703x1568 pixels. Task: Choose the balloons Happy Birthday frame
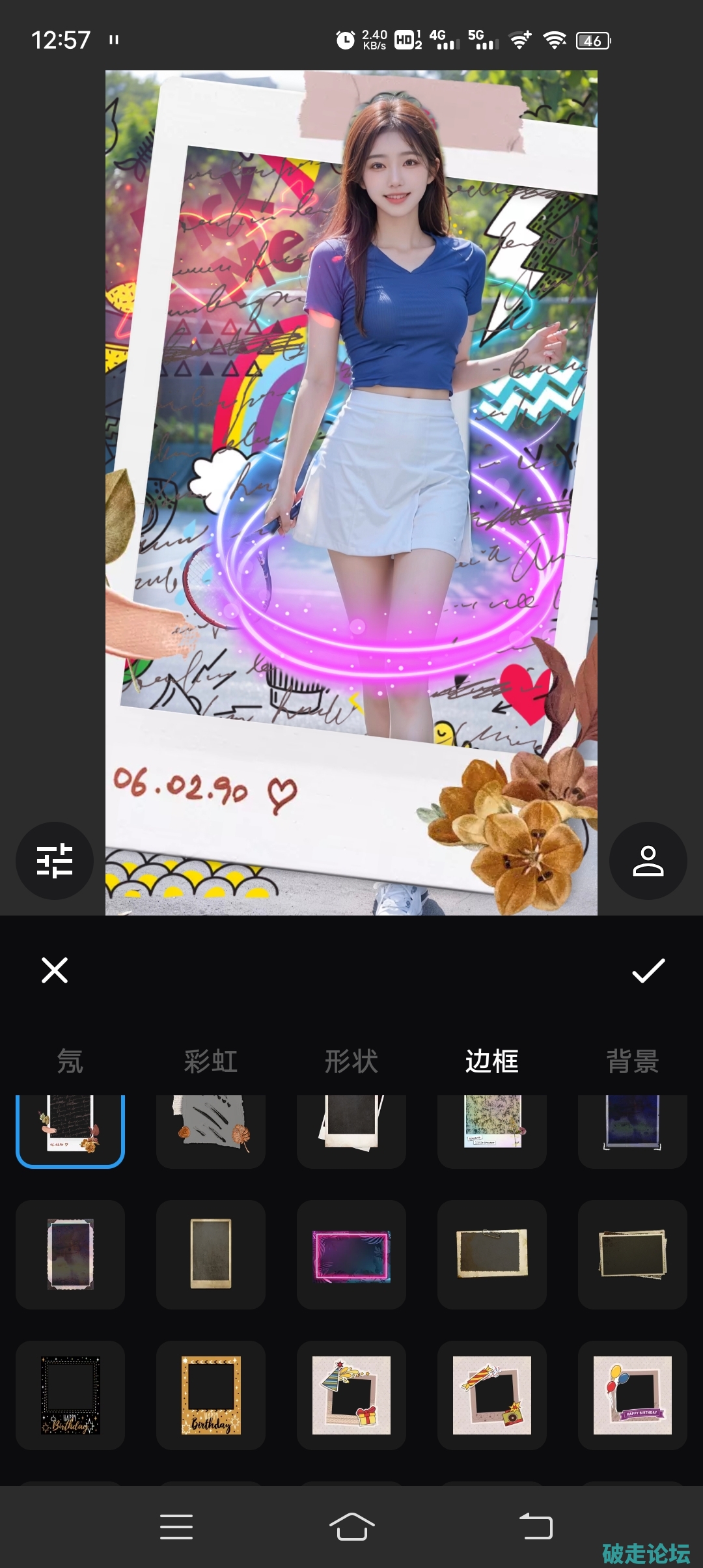coord(633,1395)
